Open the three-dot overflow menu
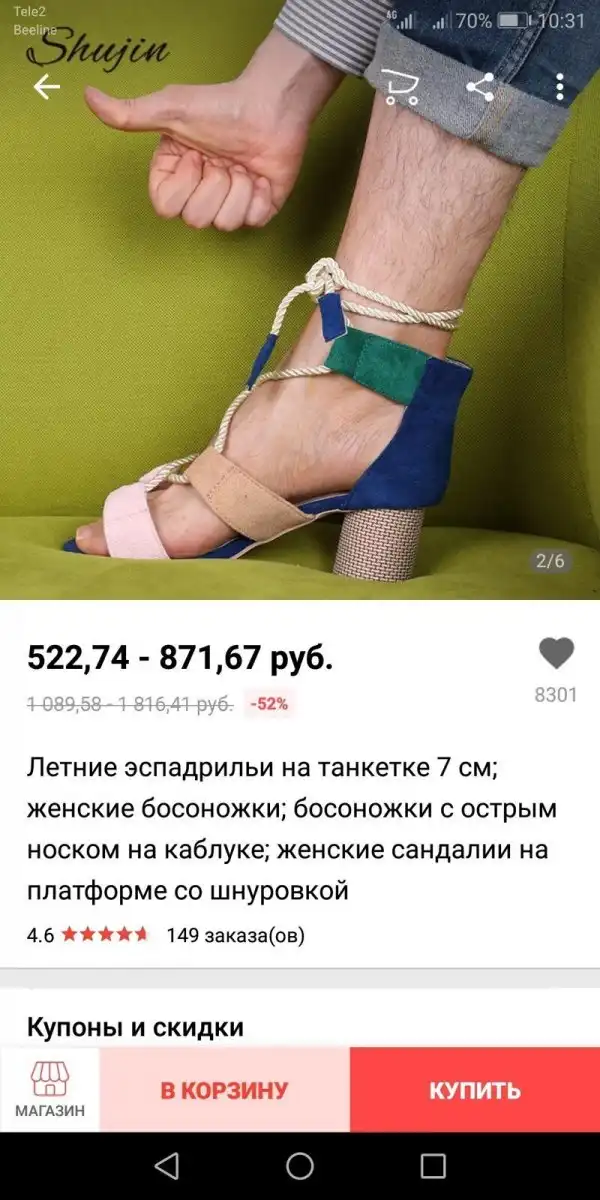The height and width of the screenshot is (1200, 600). tap(559, 87)
